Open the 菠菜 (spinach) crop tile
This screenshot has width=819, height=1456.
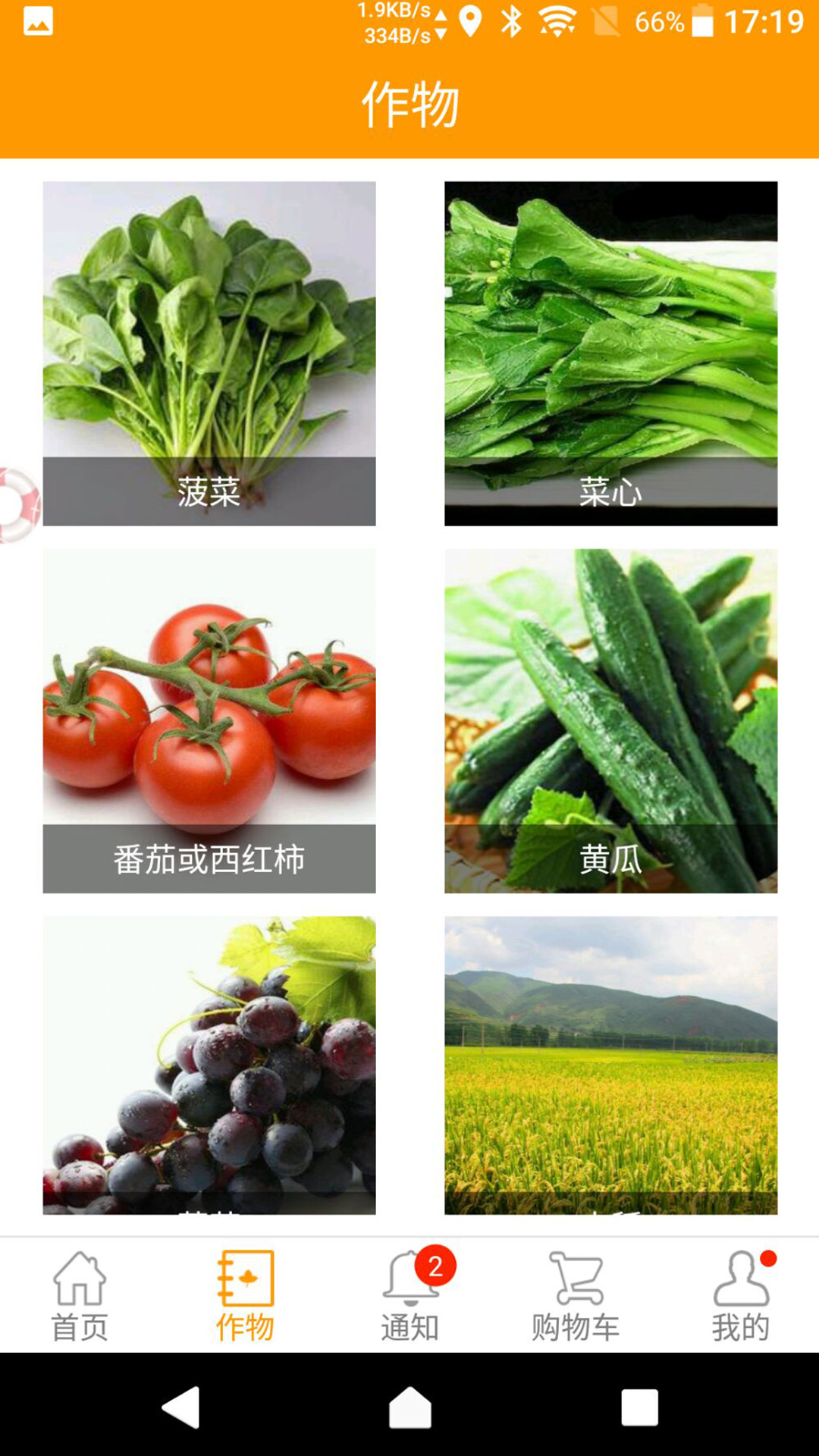point(209,353)
